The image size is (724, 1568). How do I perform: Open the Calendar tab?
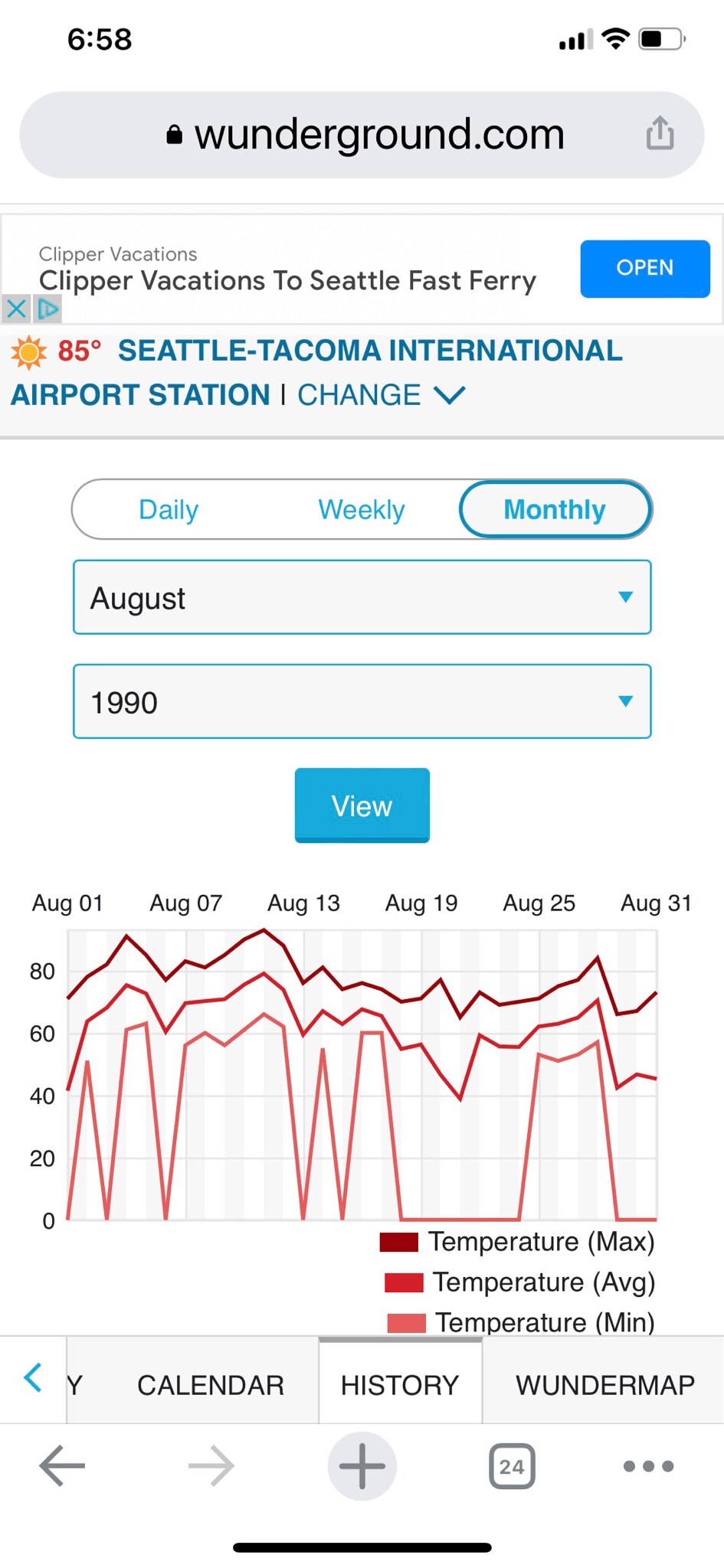[210, 1385]
